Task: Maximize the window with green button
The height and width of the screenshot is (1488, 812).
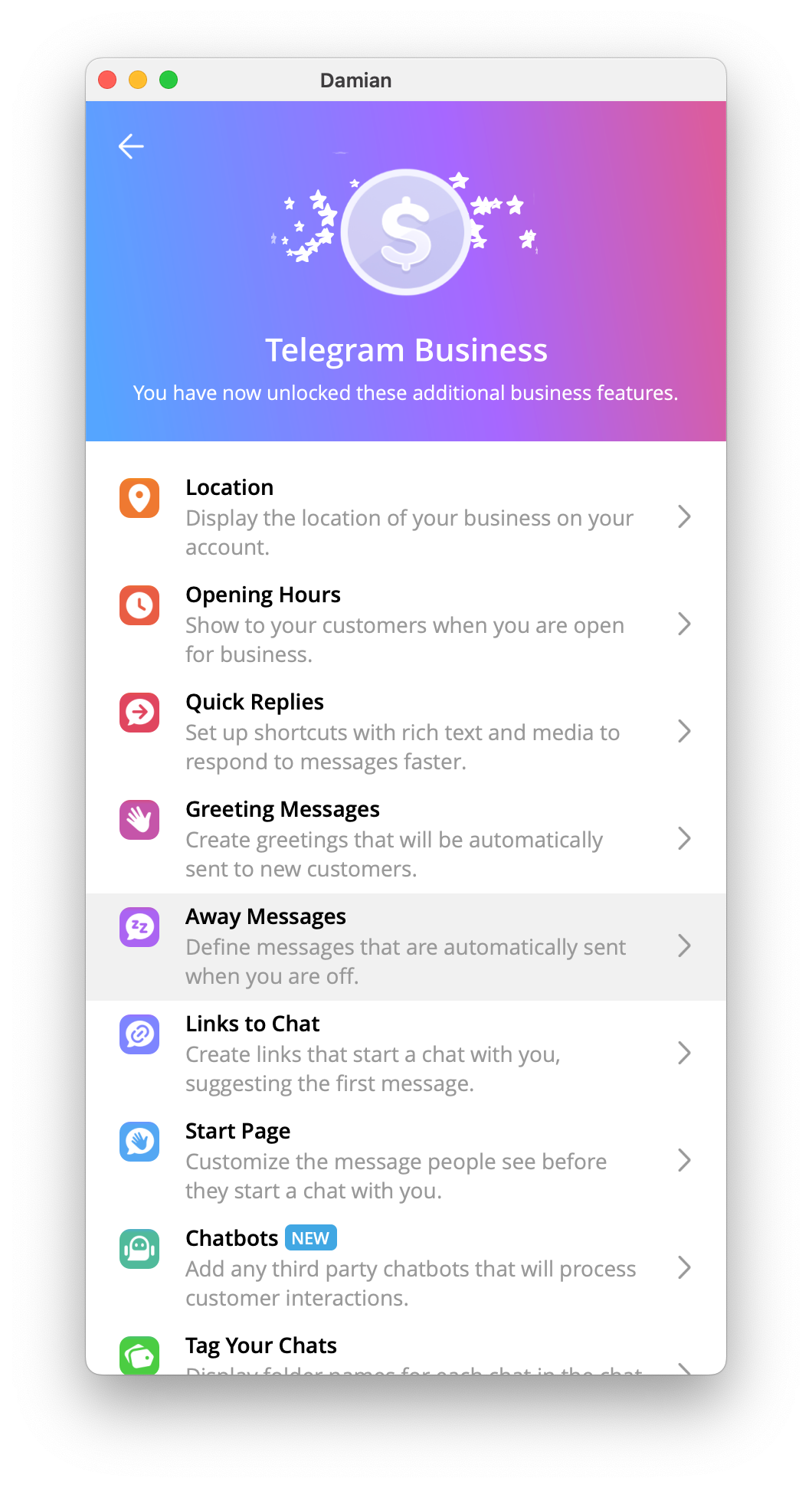Action: point(169,80)
